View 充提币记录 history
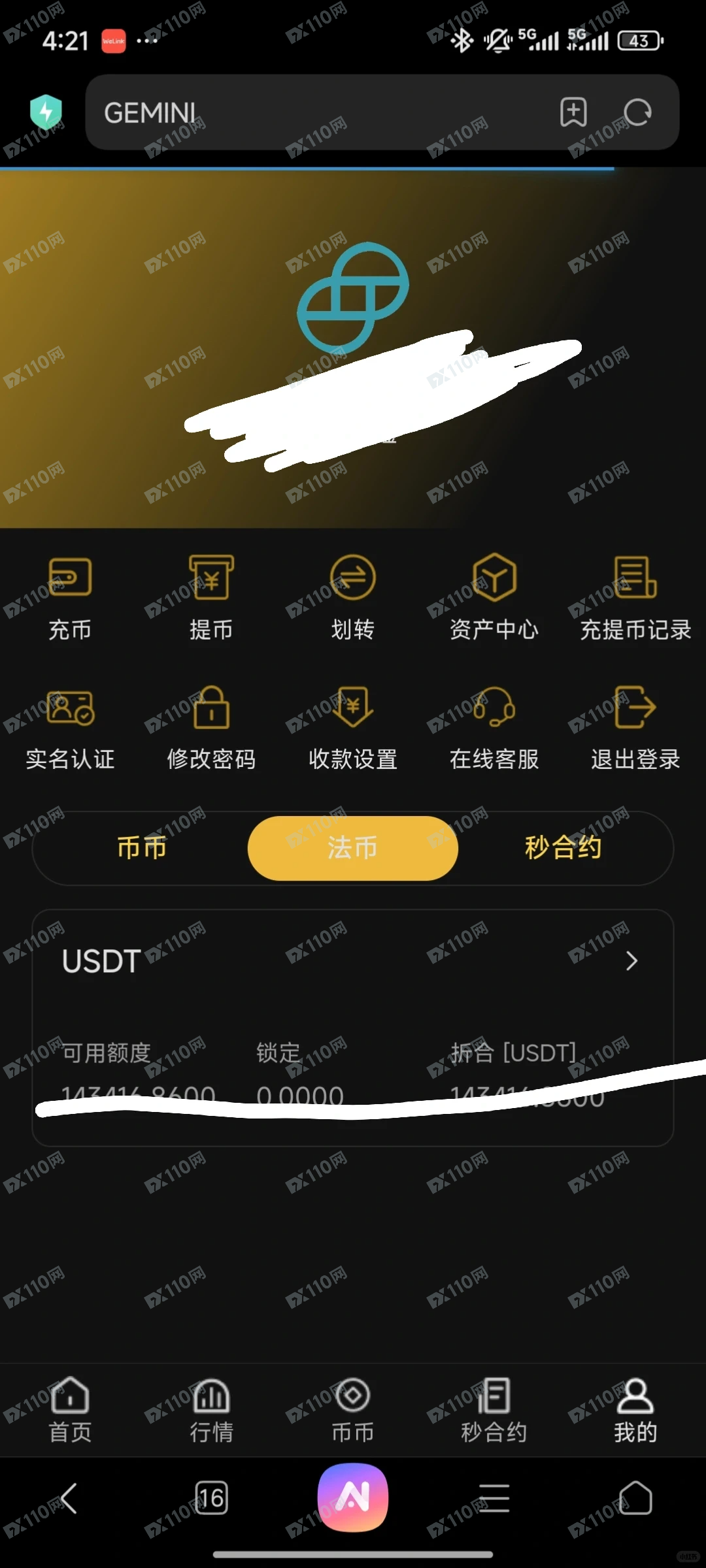The height and width of the screenshot is (1568, 706). [x=635, y=596]
